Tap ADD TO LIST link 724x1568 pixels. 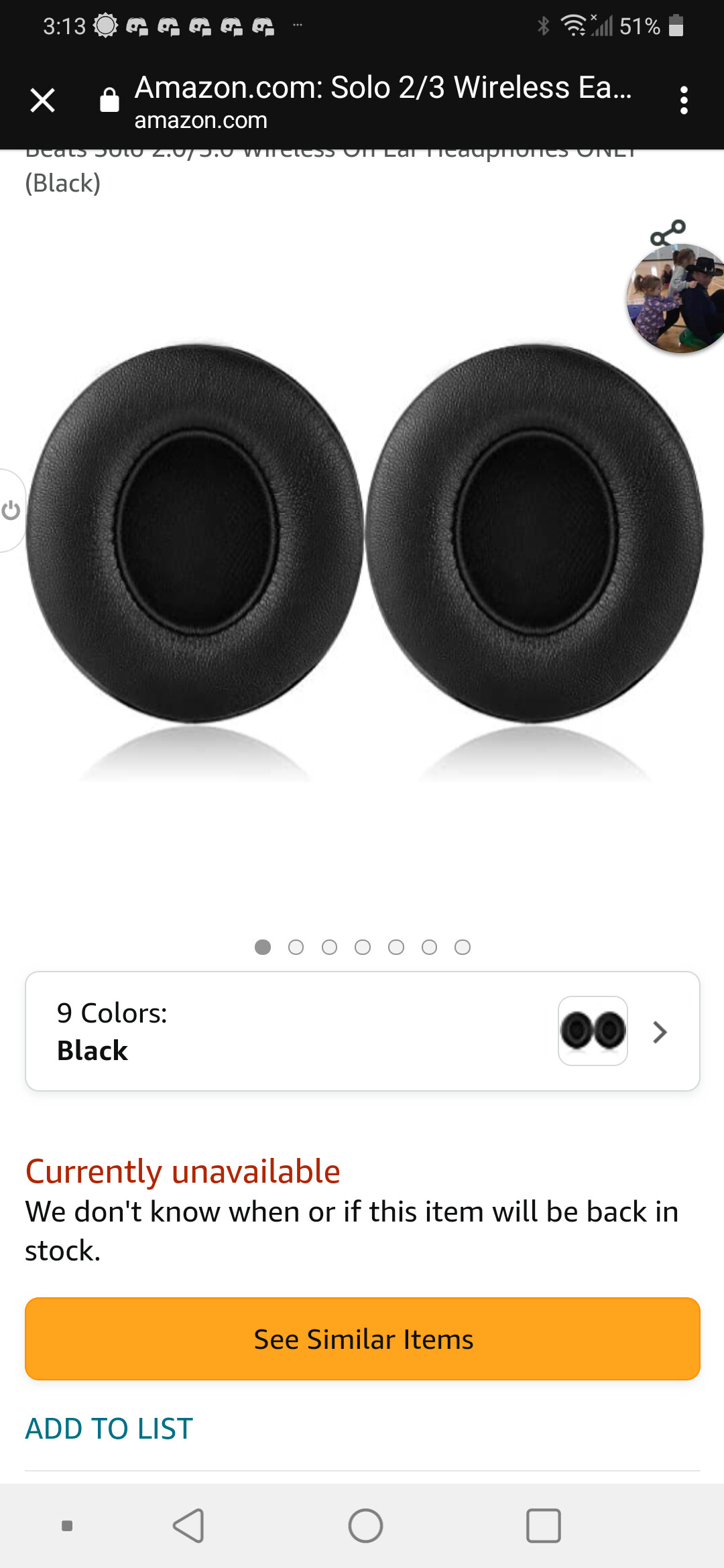tap(109, 1429)
